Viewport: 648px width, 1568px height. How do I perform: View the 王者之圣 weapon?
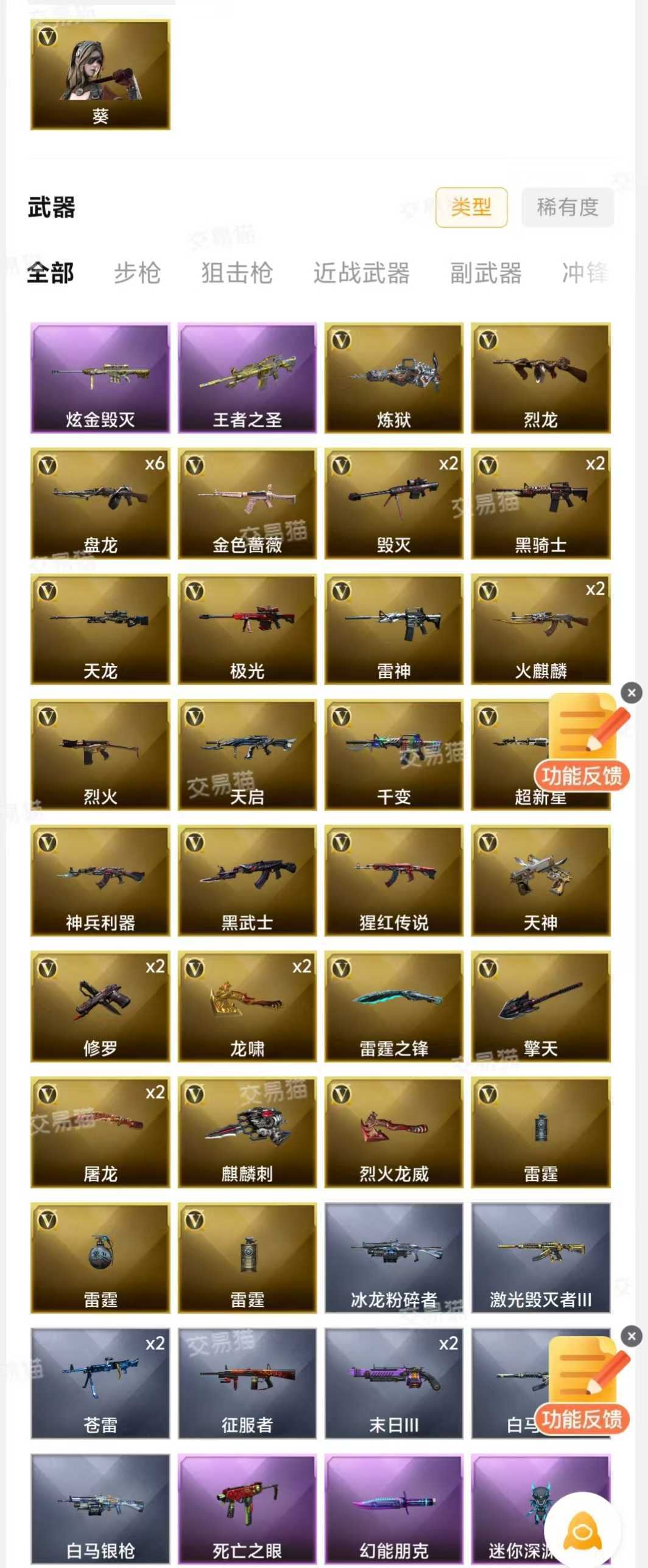coord(247,378)
